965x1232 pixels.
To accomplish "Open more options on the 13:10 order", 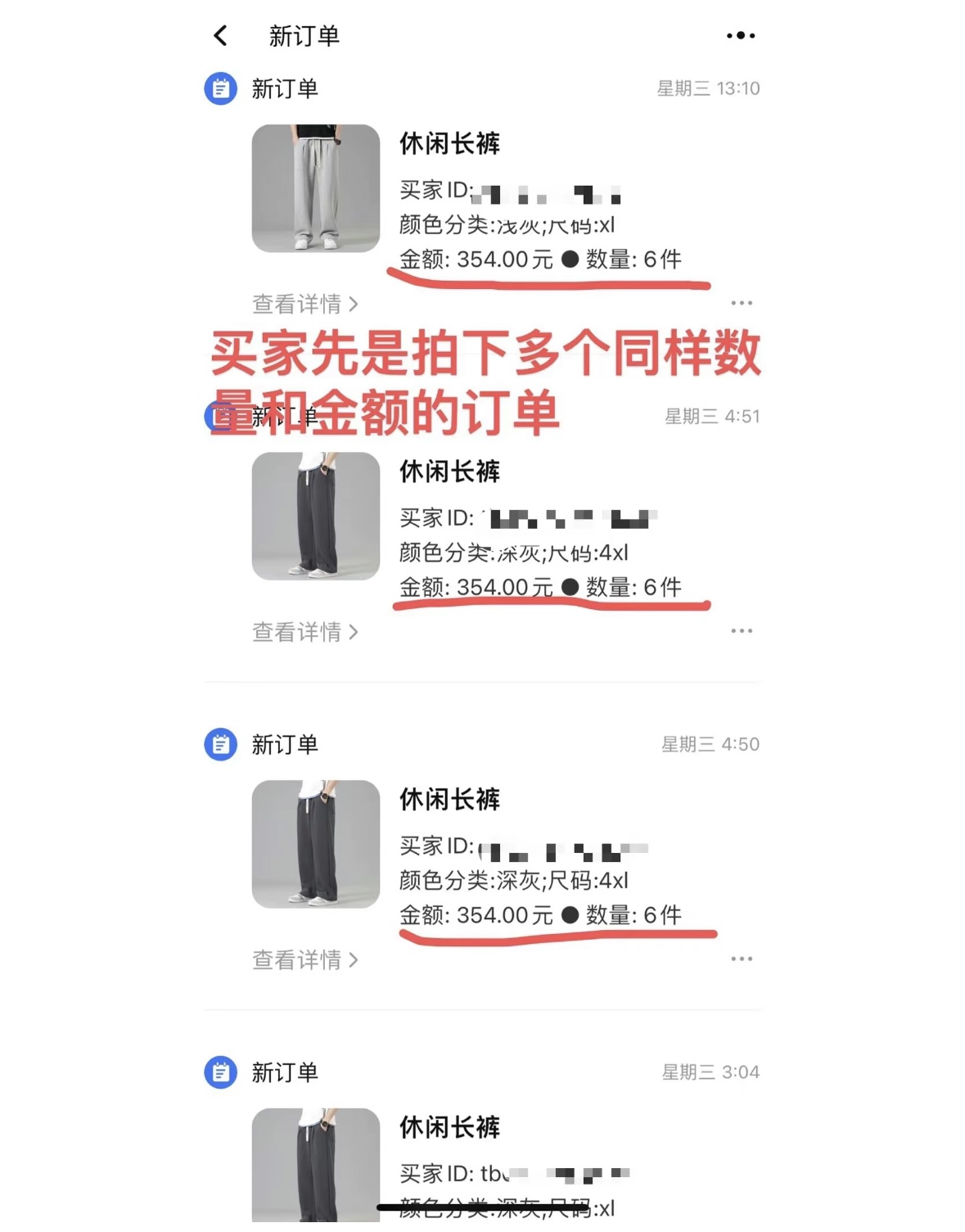I will point(741,303).
